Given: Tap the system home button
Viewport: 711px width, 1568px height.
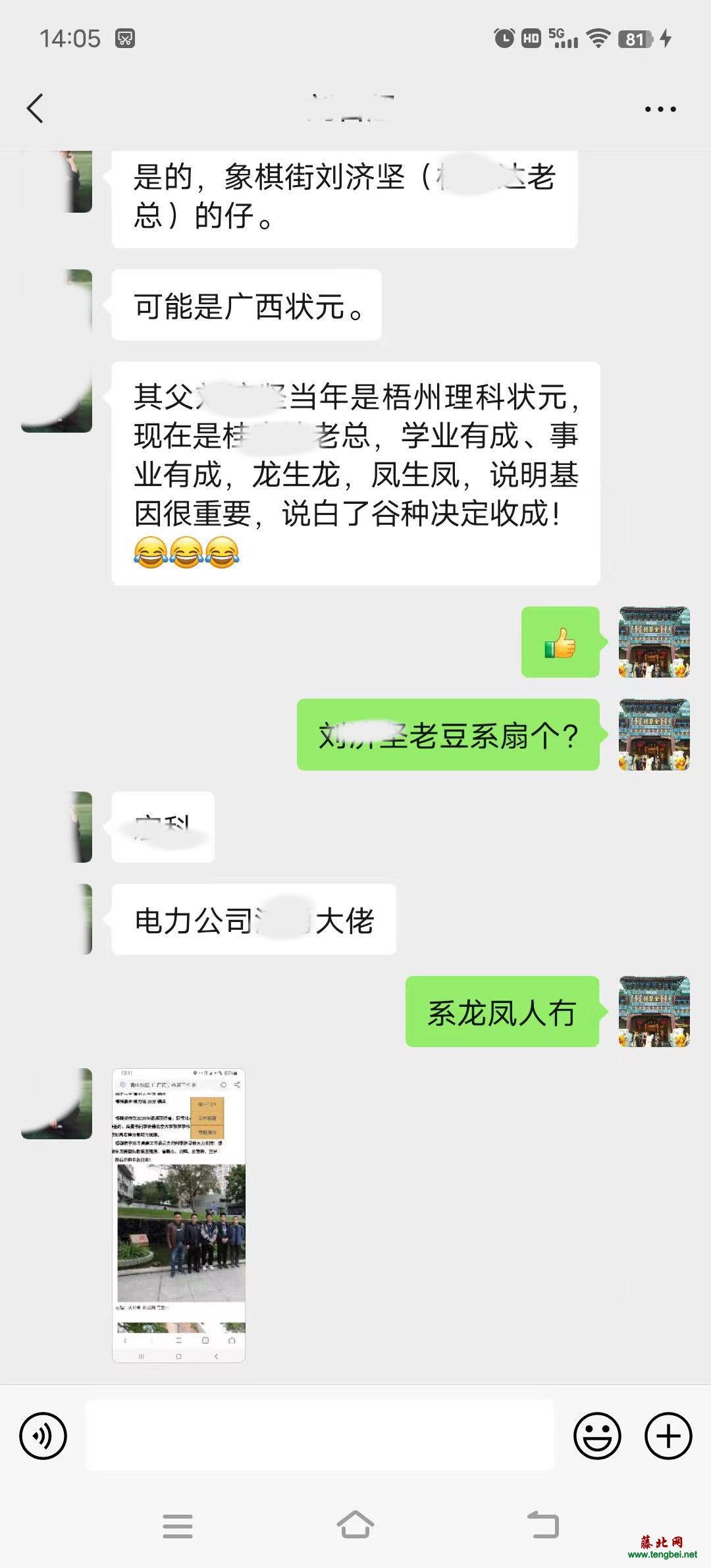Looking at the screenshot, I should (x=355, y=1525).
